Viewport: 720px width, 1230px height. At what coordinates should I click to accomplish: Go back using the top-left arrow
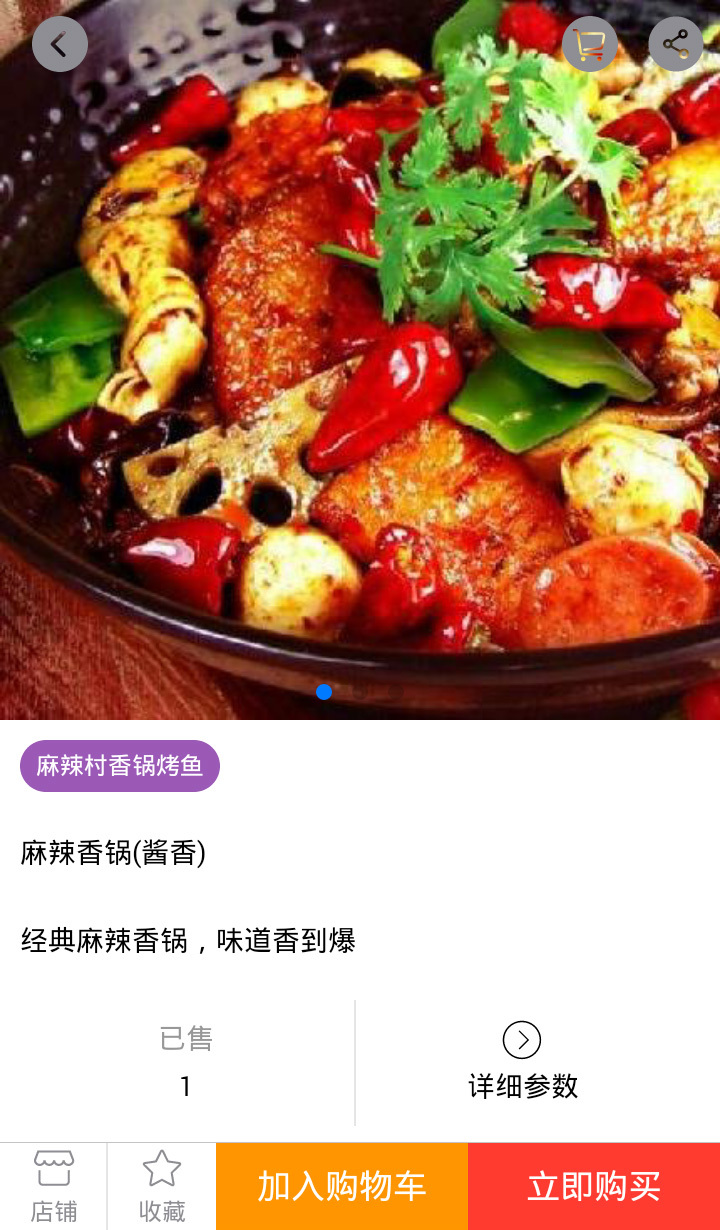coord(60,44)
